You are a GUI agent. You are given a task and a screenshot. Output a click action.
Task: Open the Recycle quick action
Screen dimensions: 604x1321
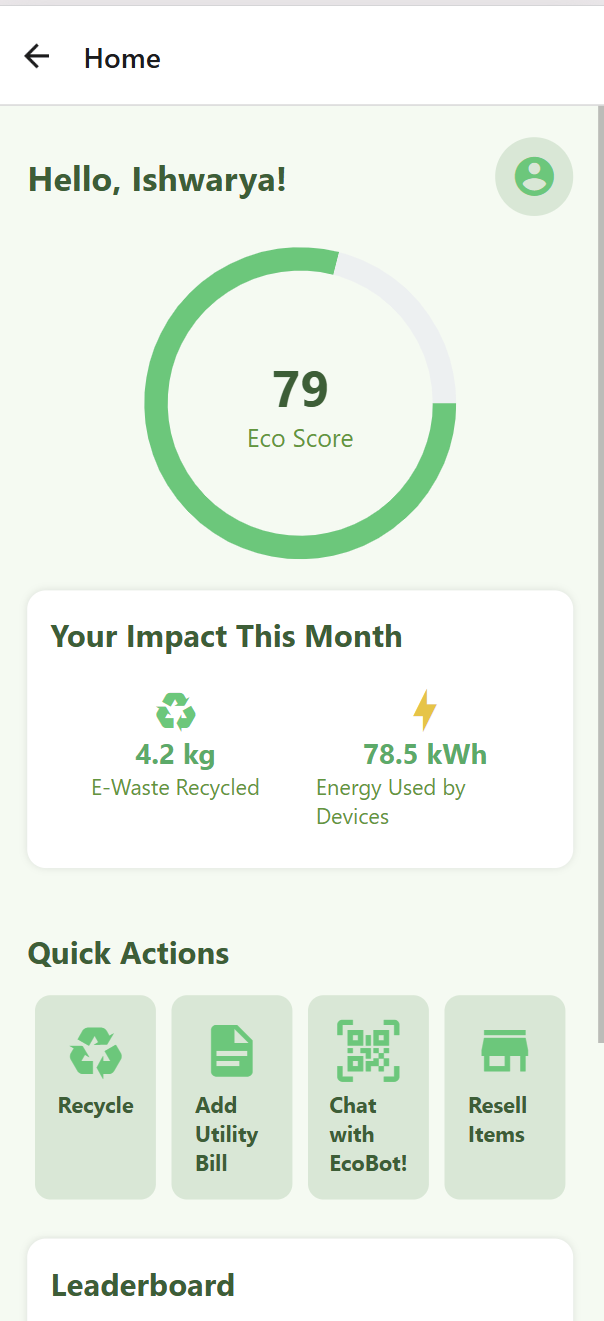[x=96, y=1096]
